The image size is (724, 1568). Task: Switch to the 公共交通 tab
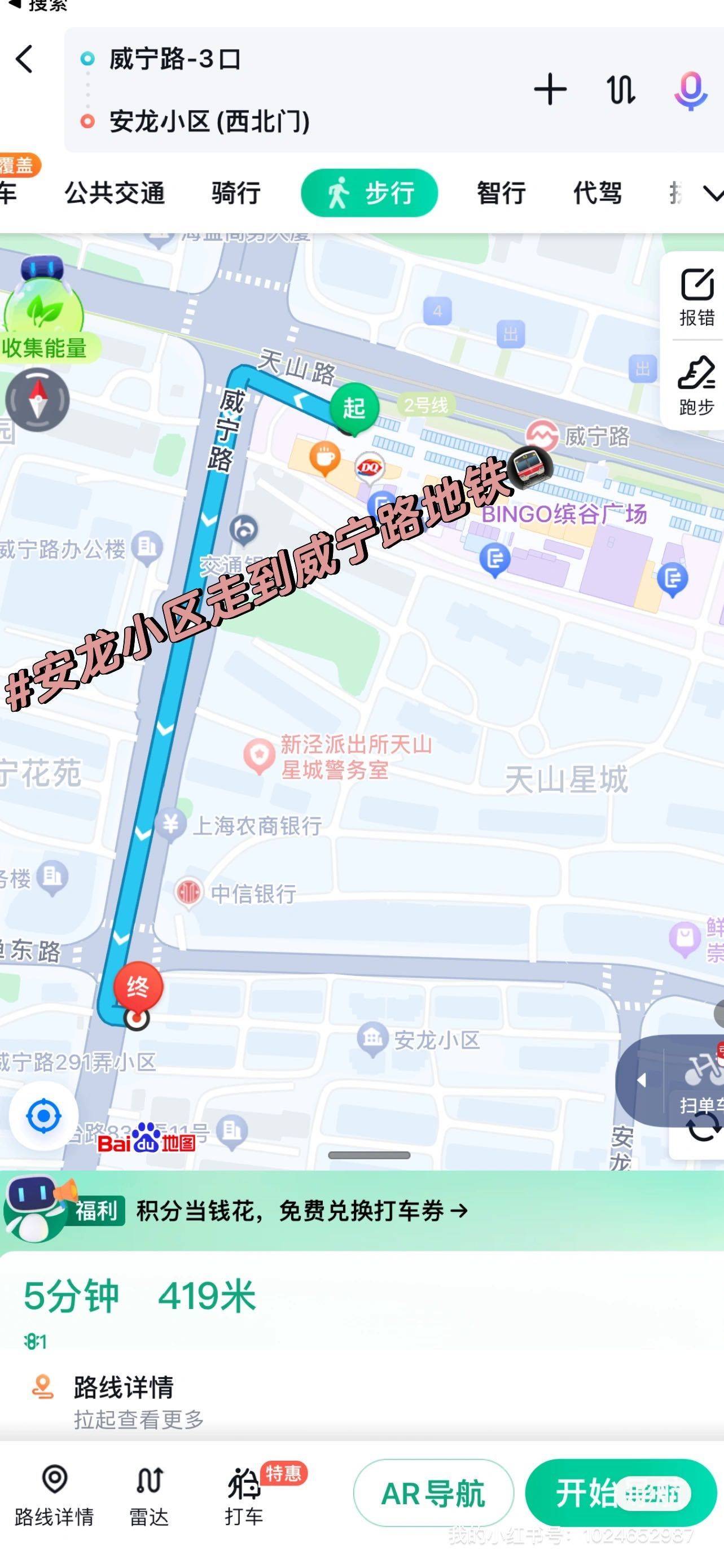point(115,193)
